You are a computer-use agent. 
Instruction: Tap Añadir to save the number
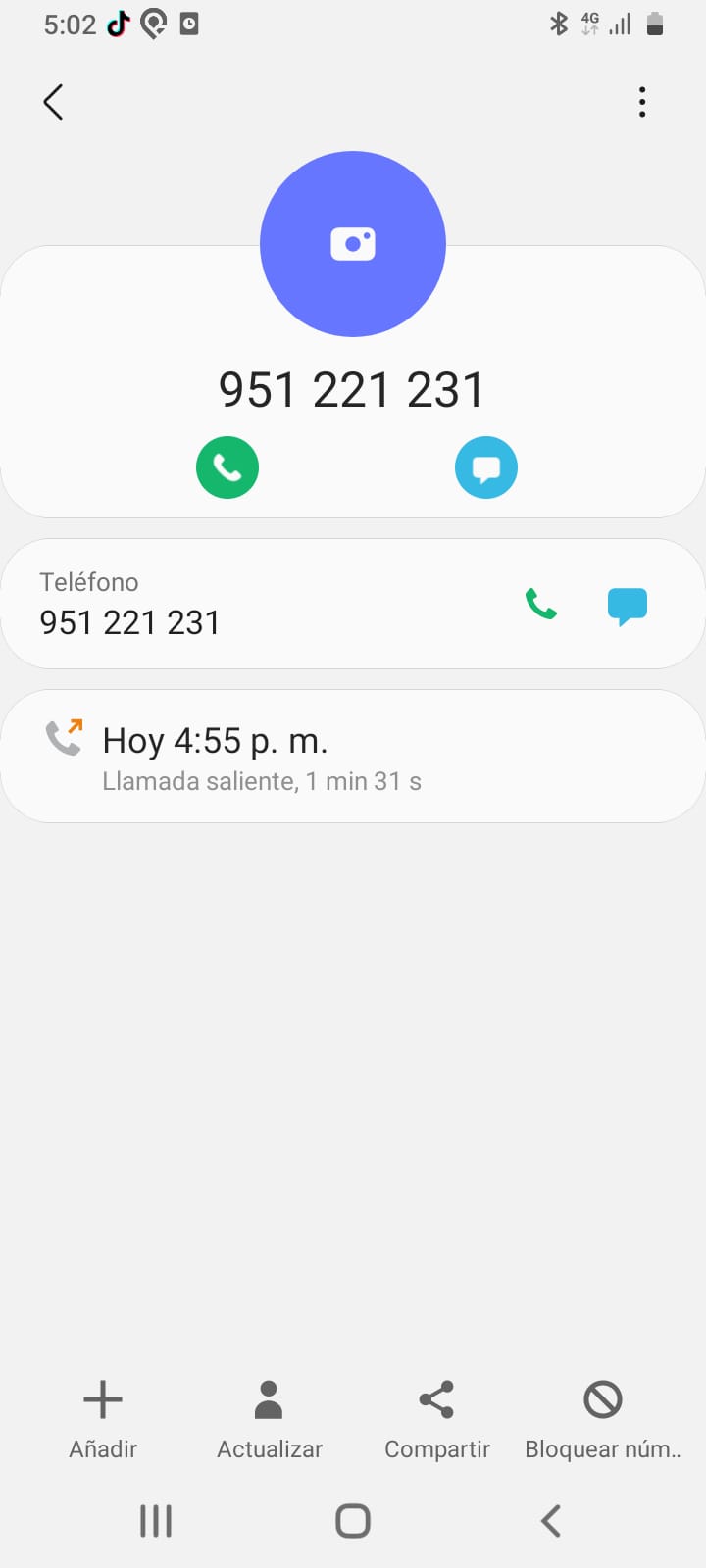103,1417
